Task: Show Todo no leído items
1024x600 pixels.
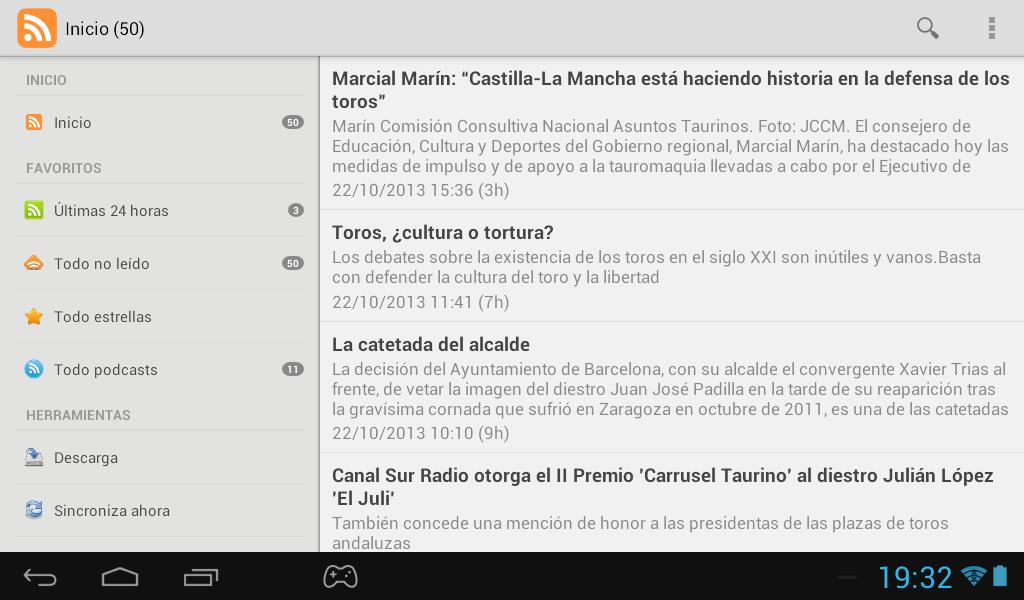Action: (160, 264)
